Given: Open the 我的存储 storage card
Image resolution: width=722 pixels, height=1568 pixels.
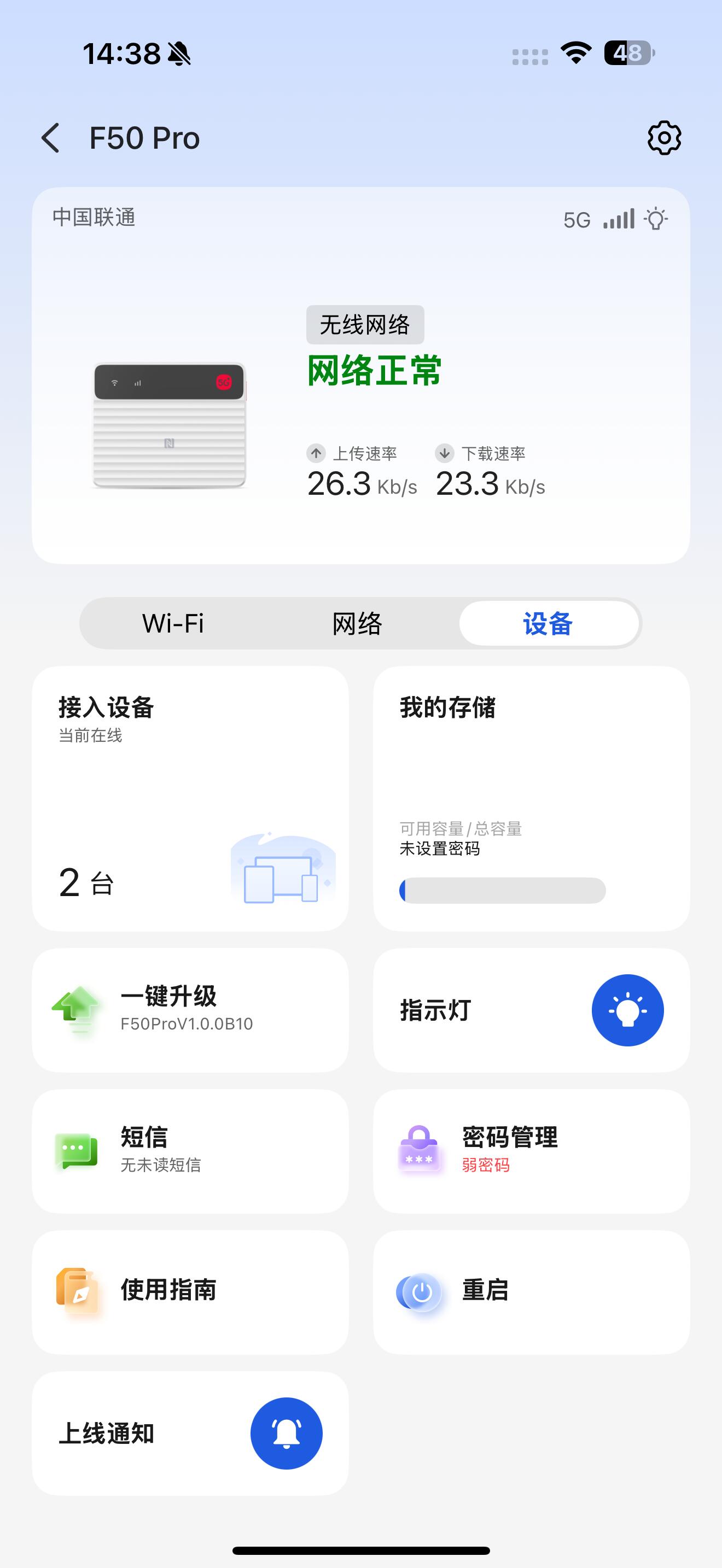Looking at the screenshot, I should click(531, 797).
